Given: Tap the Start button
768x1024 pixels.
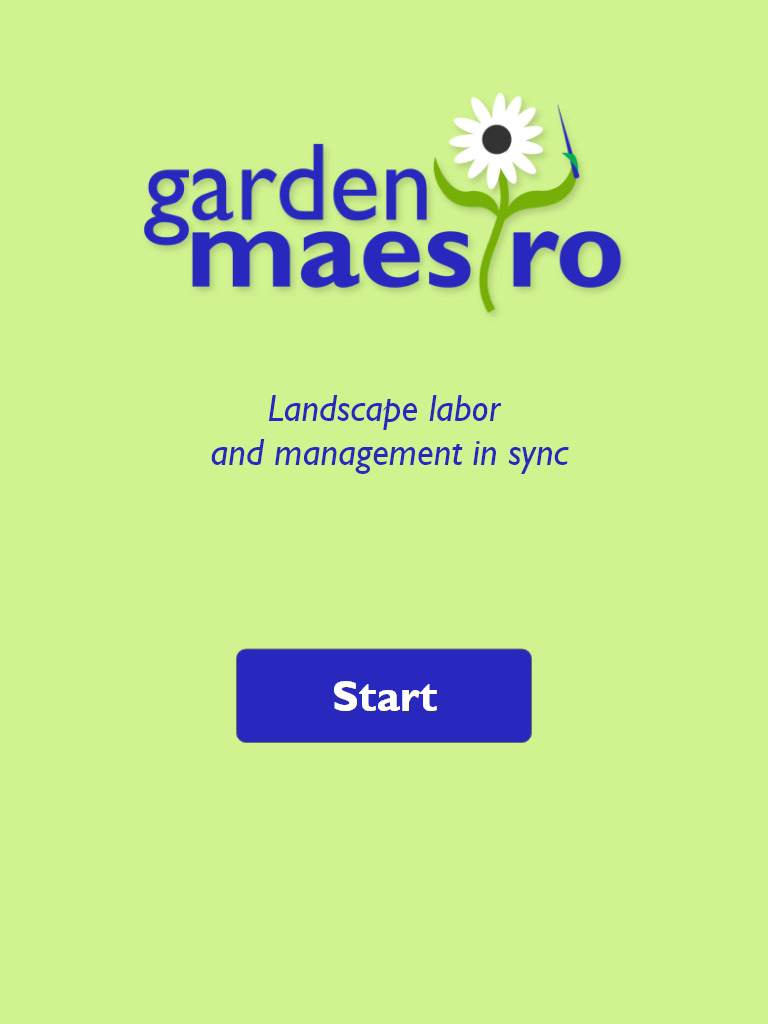Looking at the screenshot, I should pos(384,696).
